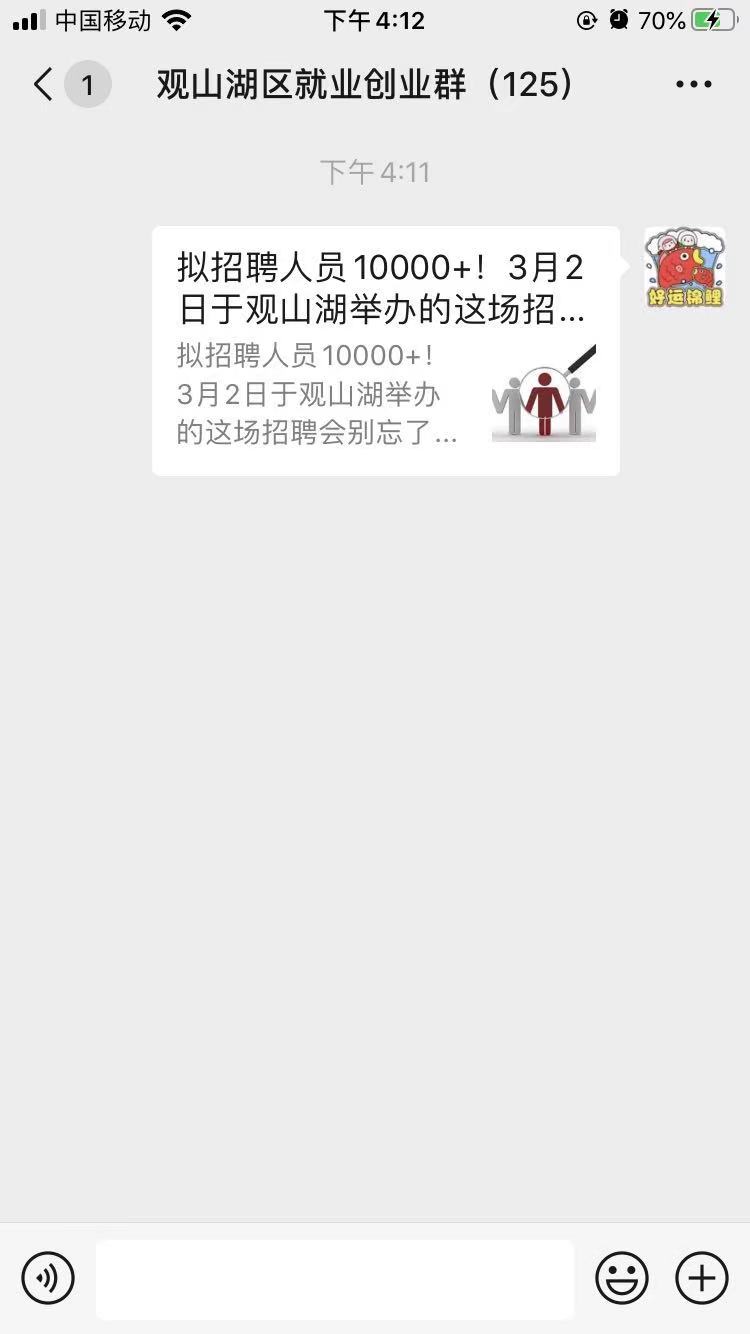
Task: Switch to voice message input
Action: tap(48, 1278)
